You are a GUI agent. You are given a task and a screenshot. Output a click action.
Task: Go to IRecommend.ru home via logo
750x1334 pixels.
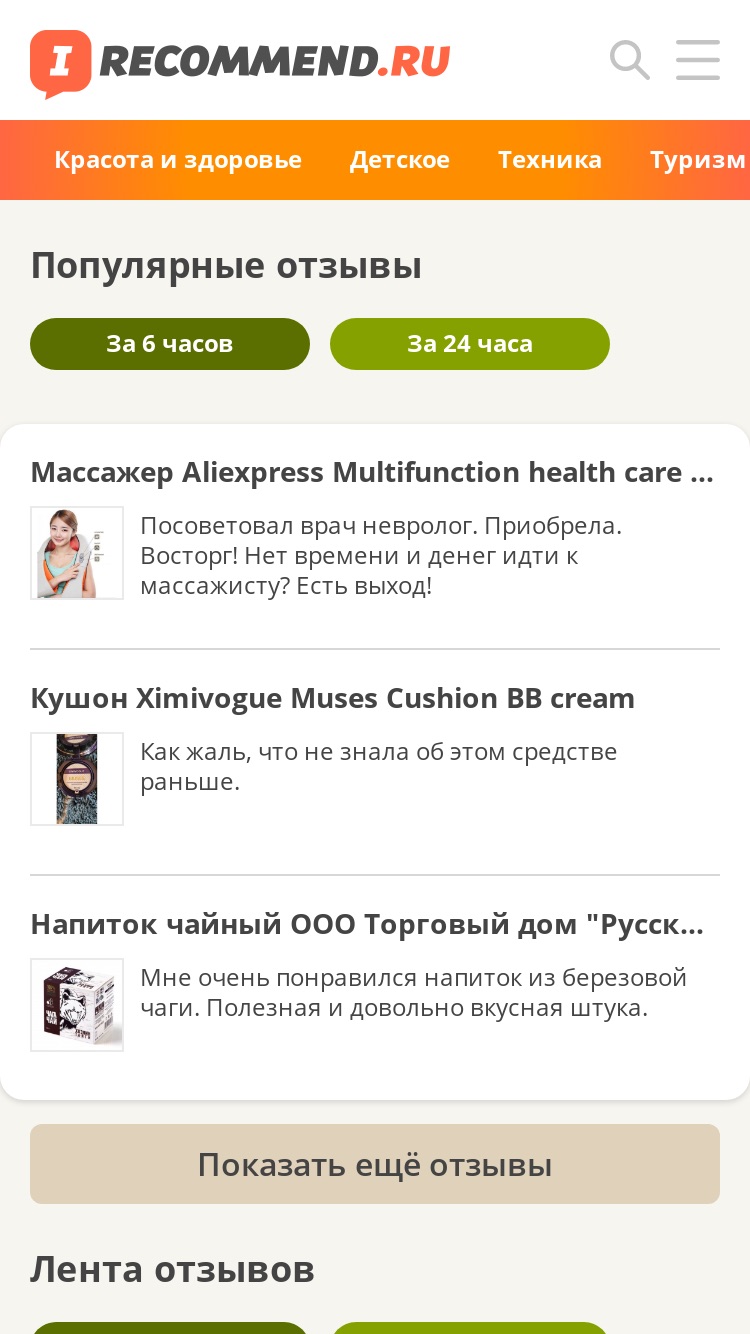(x=240, y=63)
